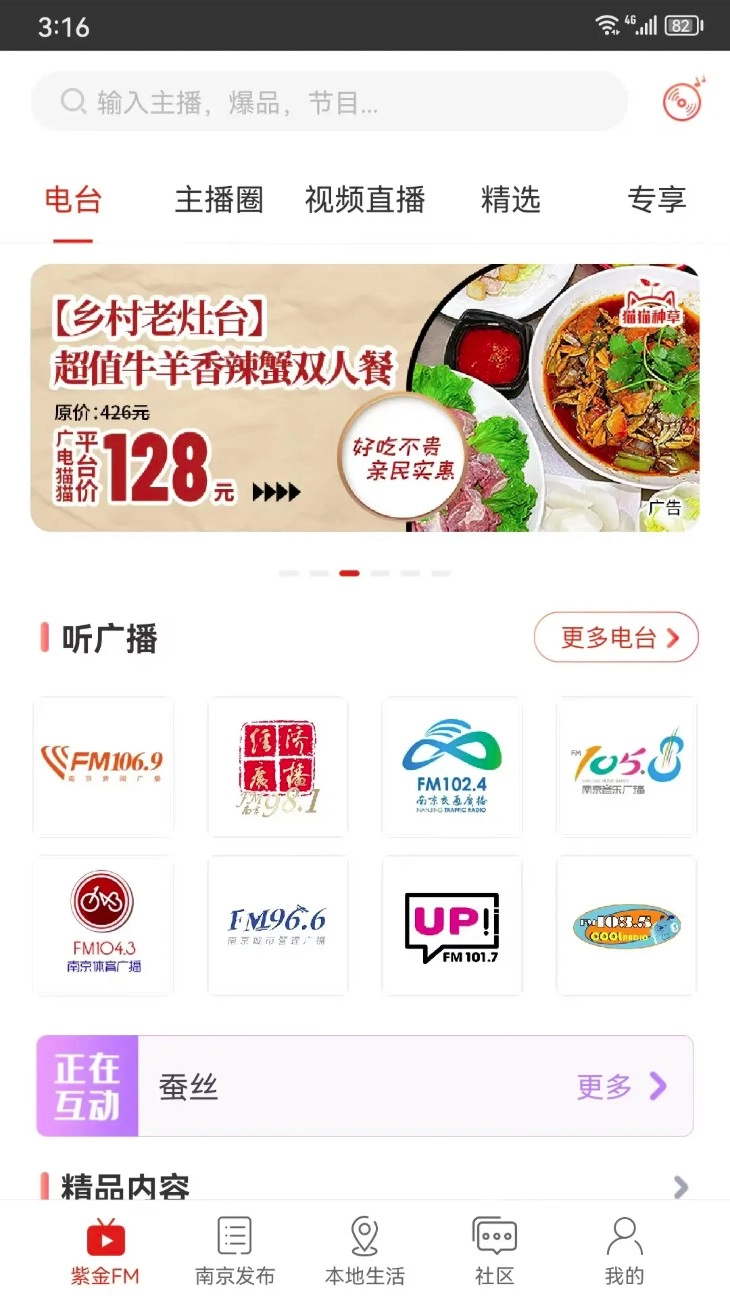Image resolution: width=730 pixels, height=1299 pixels.
Task: Select the third carousel dot under the banner
Action: pyautogui.click(x=349, y=572)
